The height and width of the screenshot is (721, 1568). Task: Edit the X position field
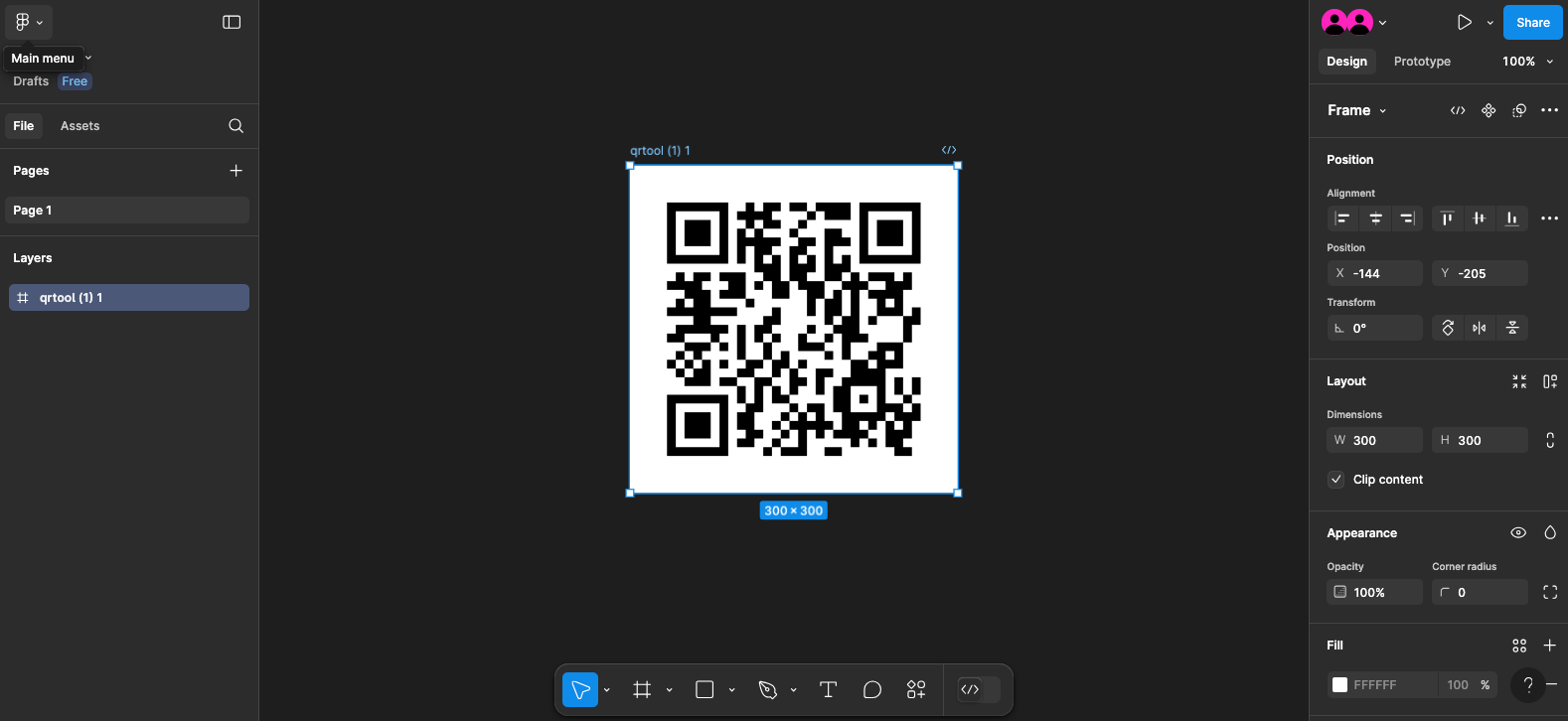(1375, 273)
